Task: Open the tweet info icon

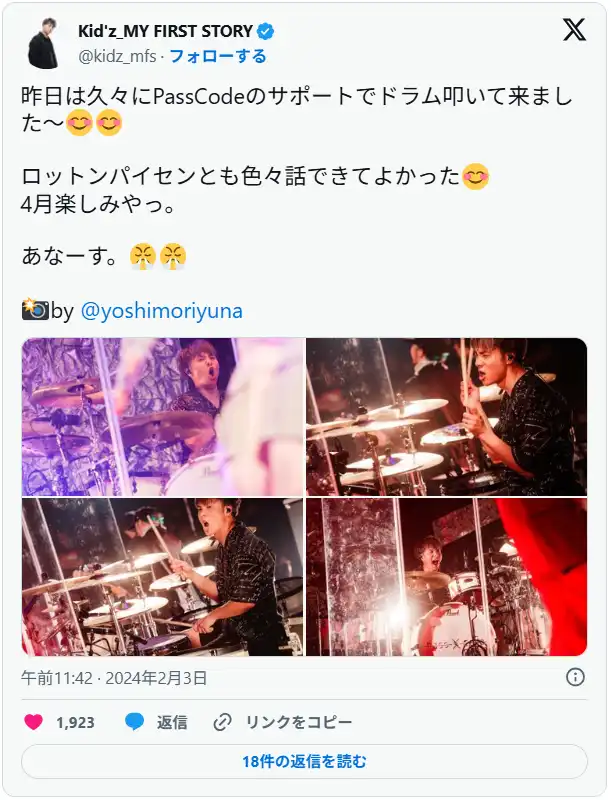Action: (575, 677)
